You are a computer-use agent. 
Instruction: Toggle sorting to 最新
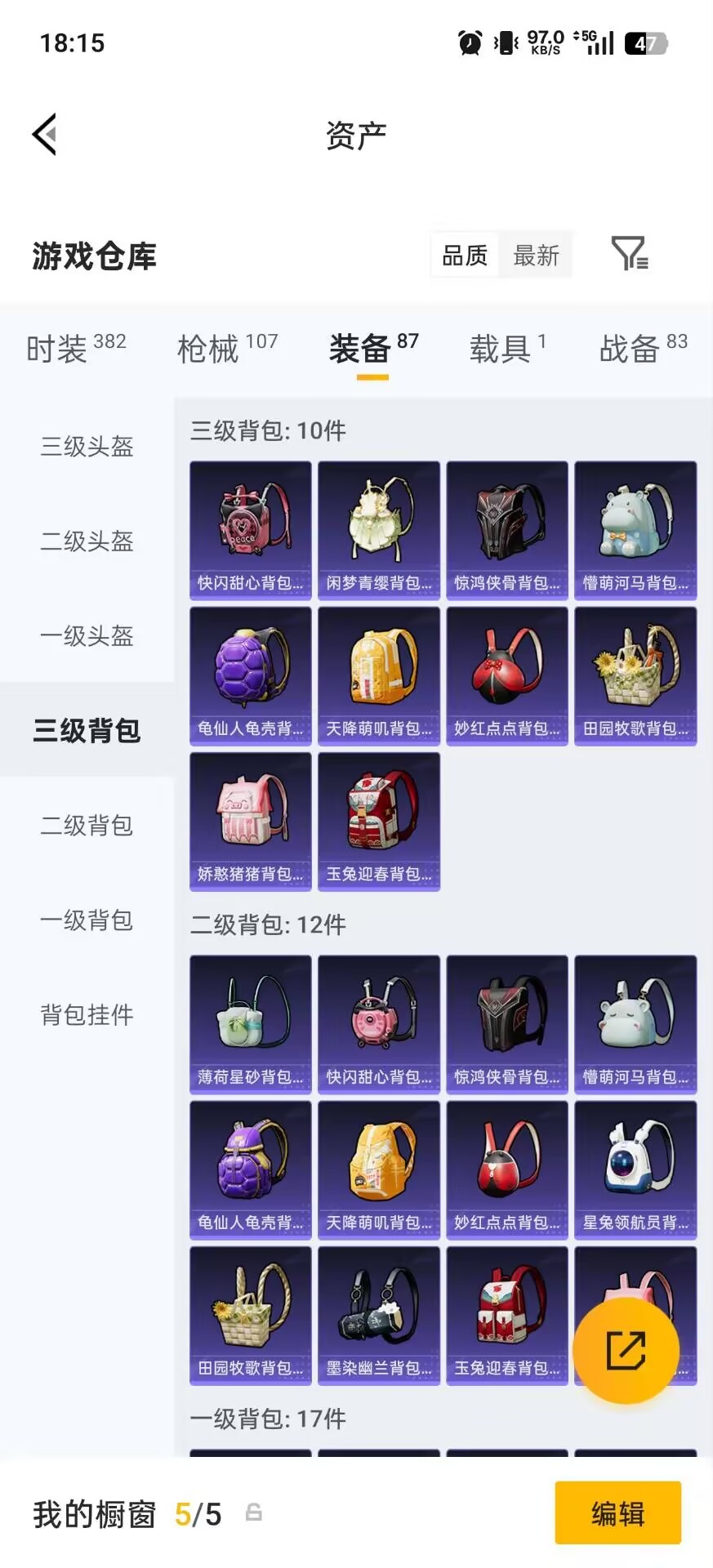536,255
